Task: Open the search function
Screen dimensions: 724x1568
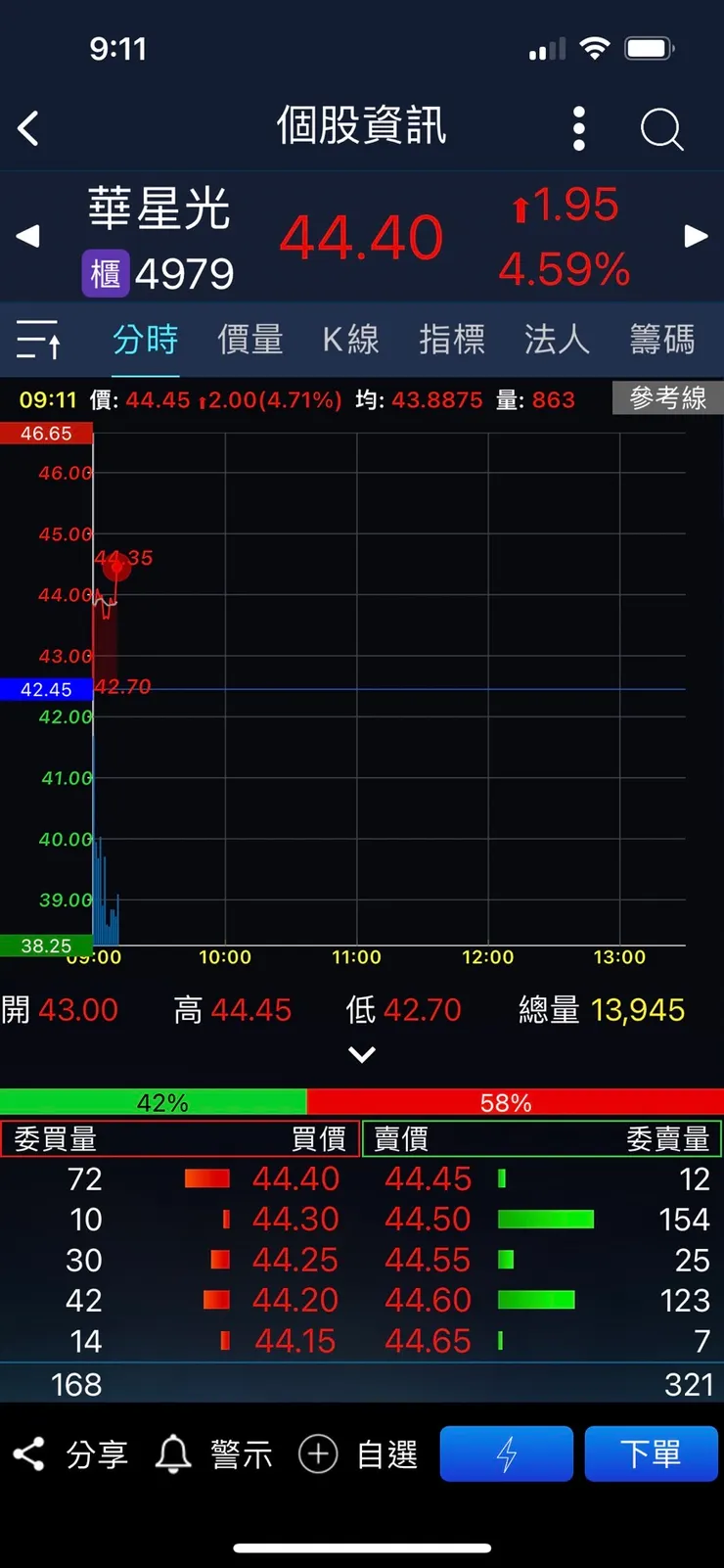Action: (x=661, y=128)
